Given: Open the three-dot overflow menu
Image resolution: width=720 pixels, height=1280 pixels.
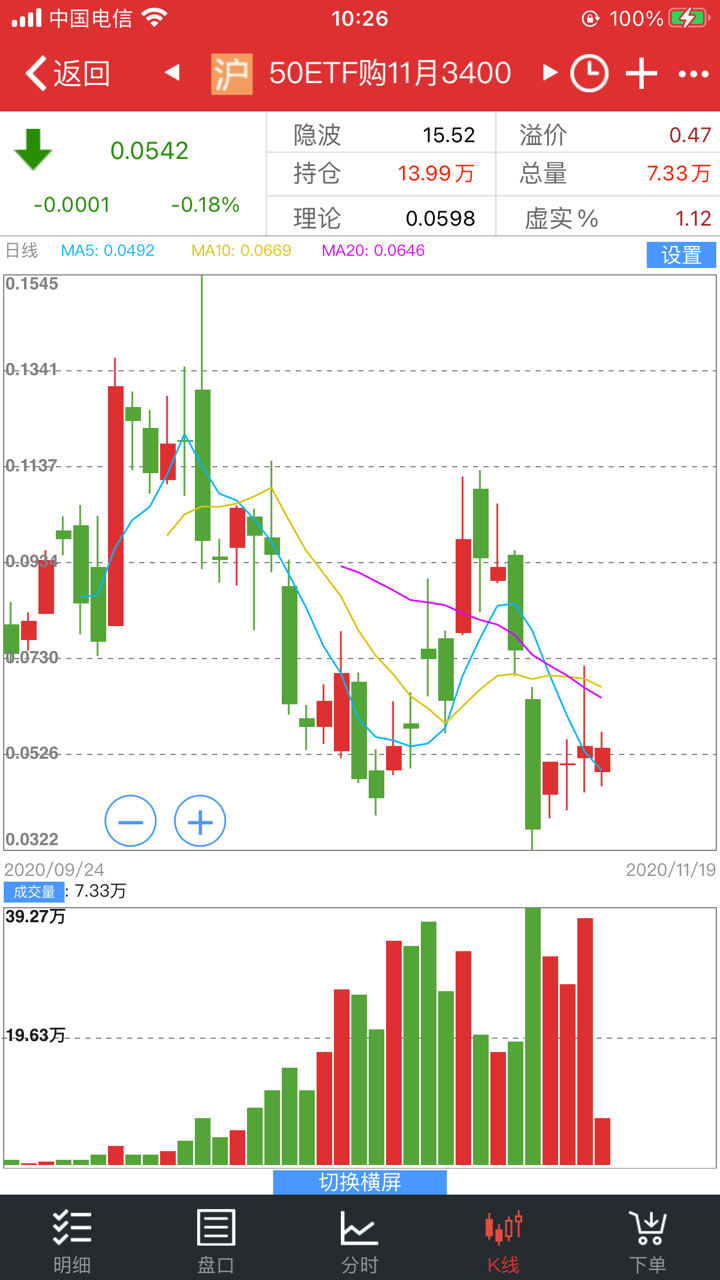Looking at the screenshot, I should [x=693, y=73].
